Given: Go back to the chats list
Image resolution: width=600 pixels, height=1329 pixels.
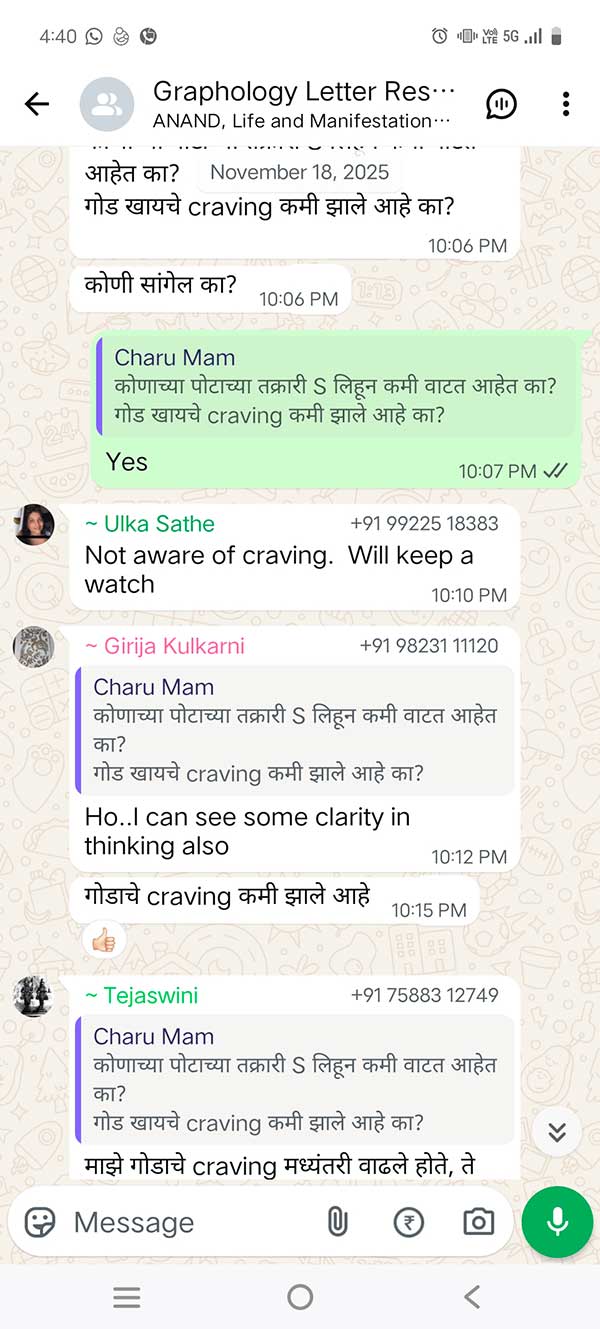Looking at the screenshot, I should [37, 104].
